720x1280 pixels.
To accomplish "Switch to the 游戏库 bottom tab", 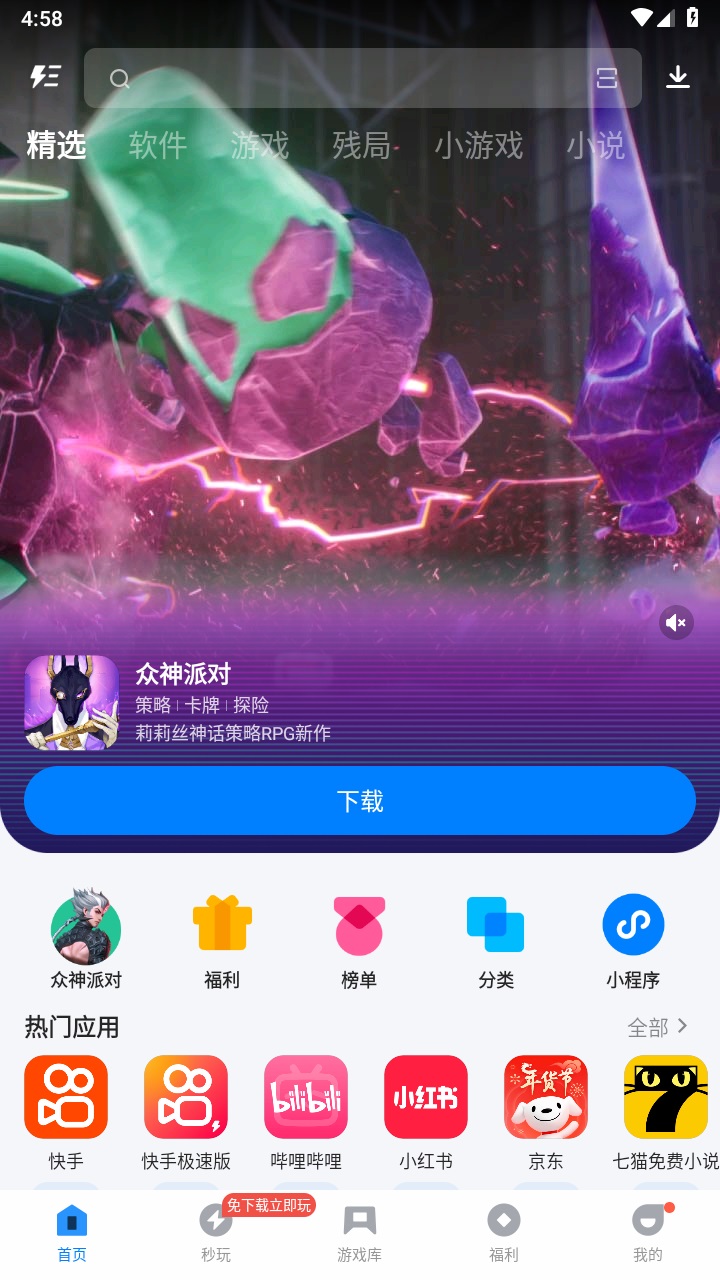I will (360, 1233).
